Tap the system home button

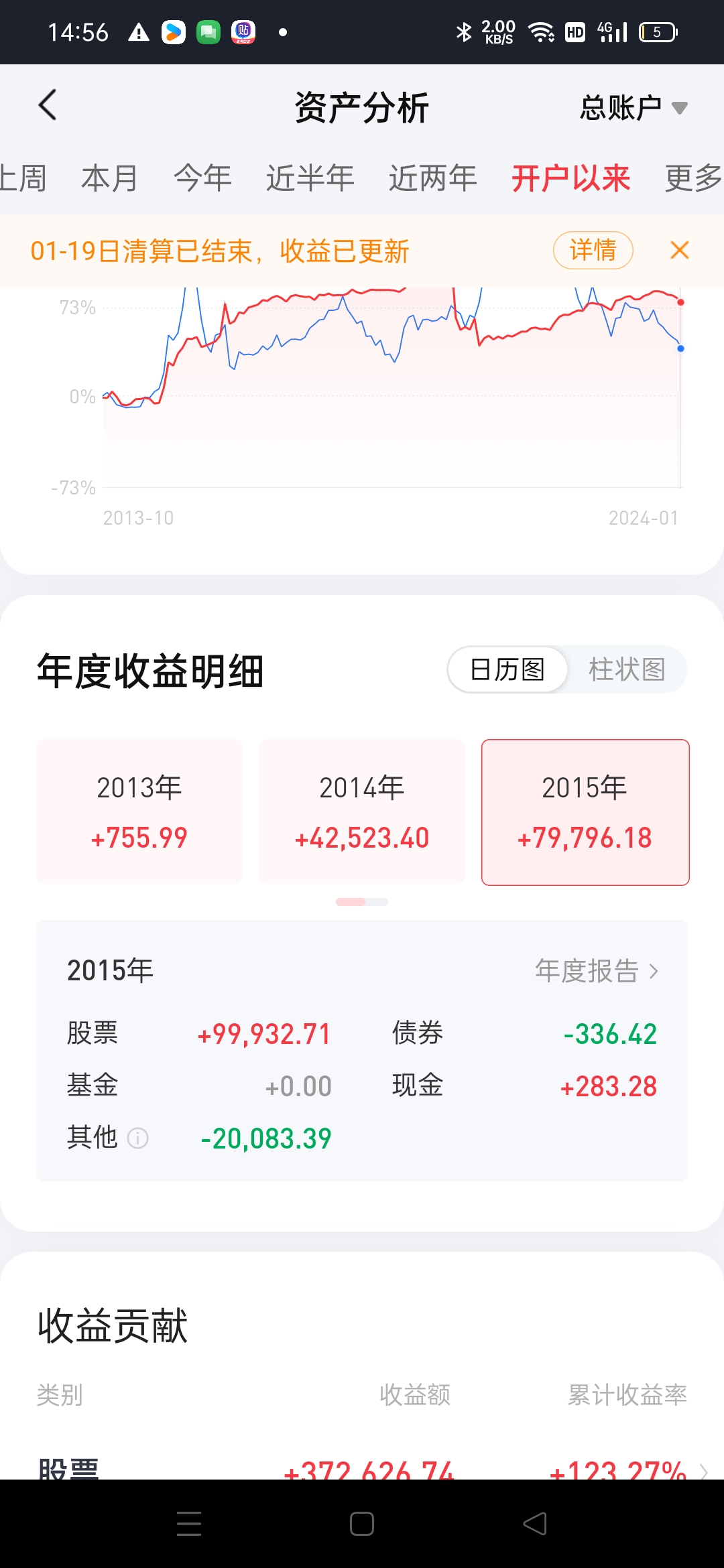click(x=362, y=1524)
